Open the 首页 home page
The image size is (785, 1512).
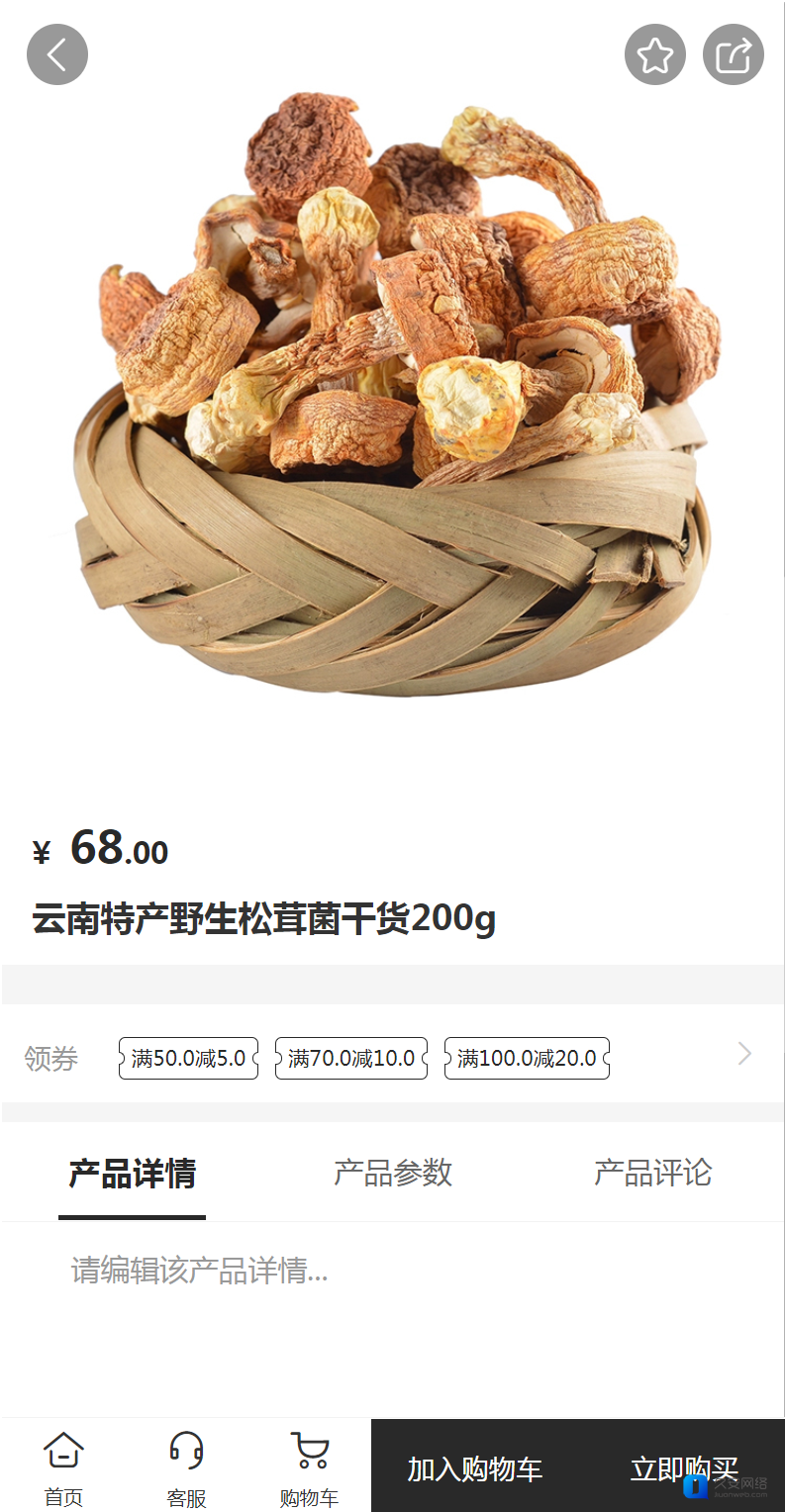click(63, 1468)
